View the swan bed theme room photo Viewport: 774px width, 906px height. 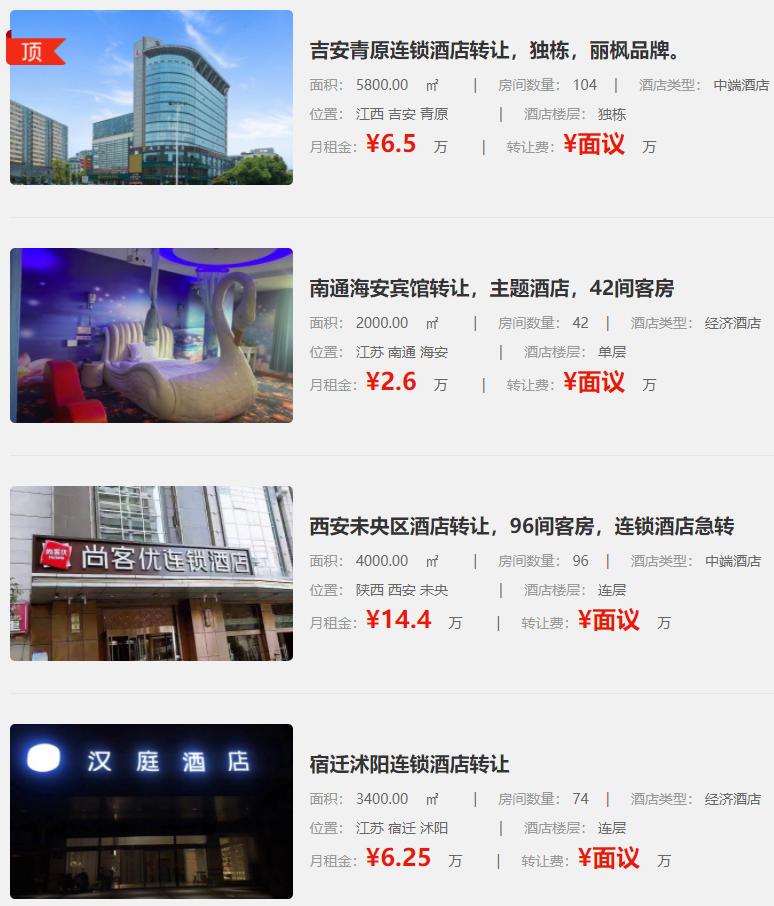(150, 334)
